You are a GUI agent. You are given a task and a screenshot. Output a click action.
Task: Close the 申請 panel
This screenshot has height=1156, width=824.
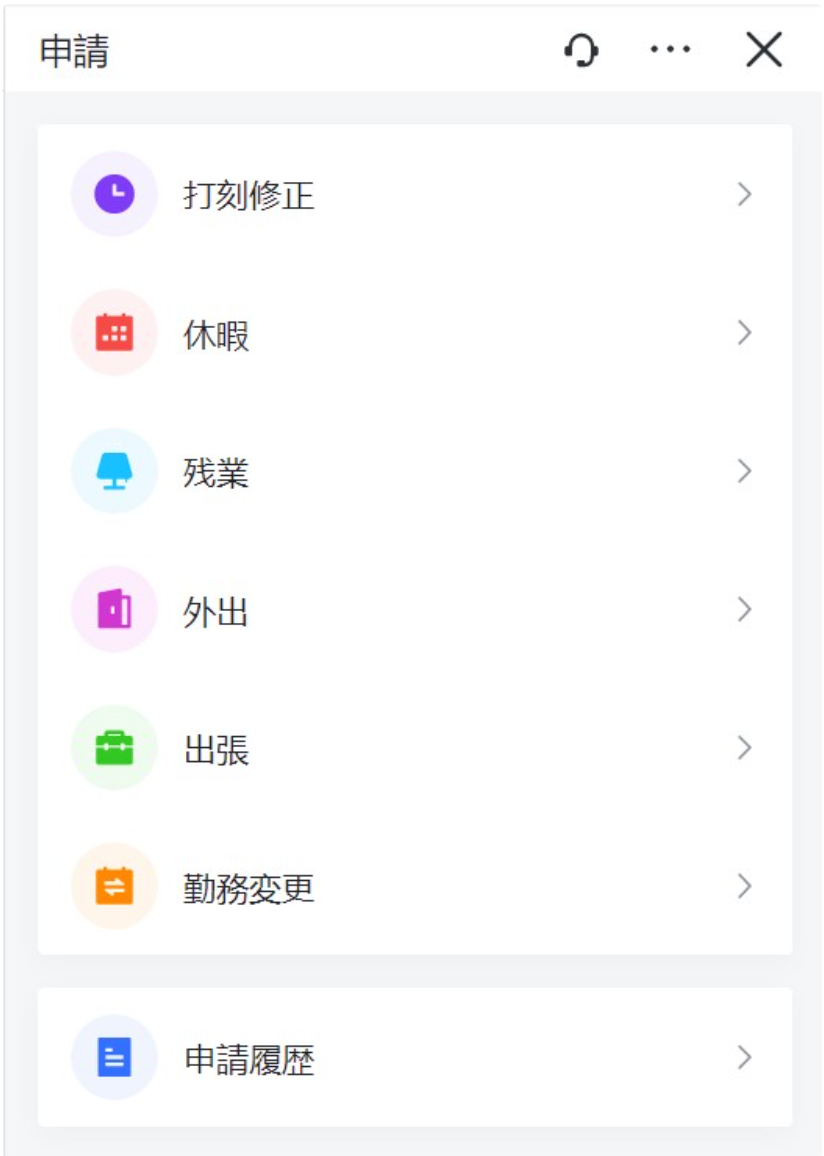tap(764, 50)
